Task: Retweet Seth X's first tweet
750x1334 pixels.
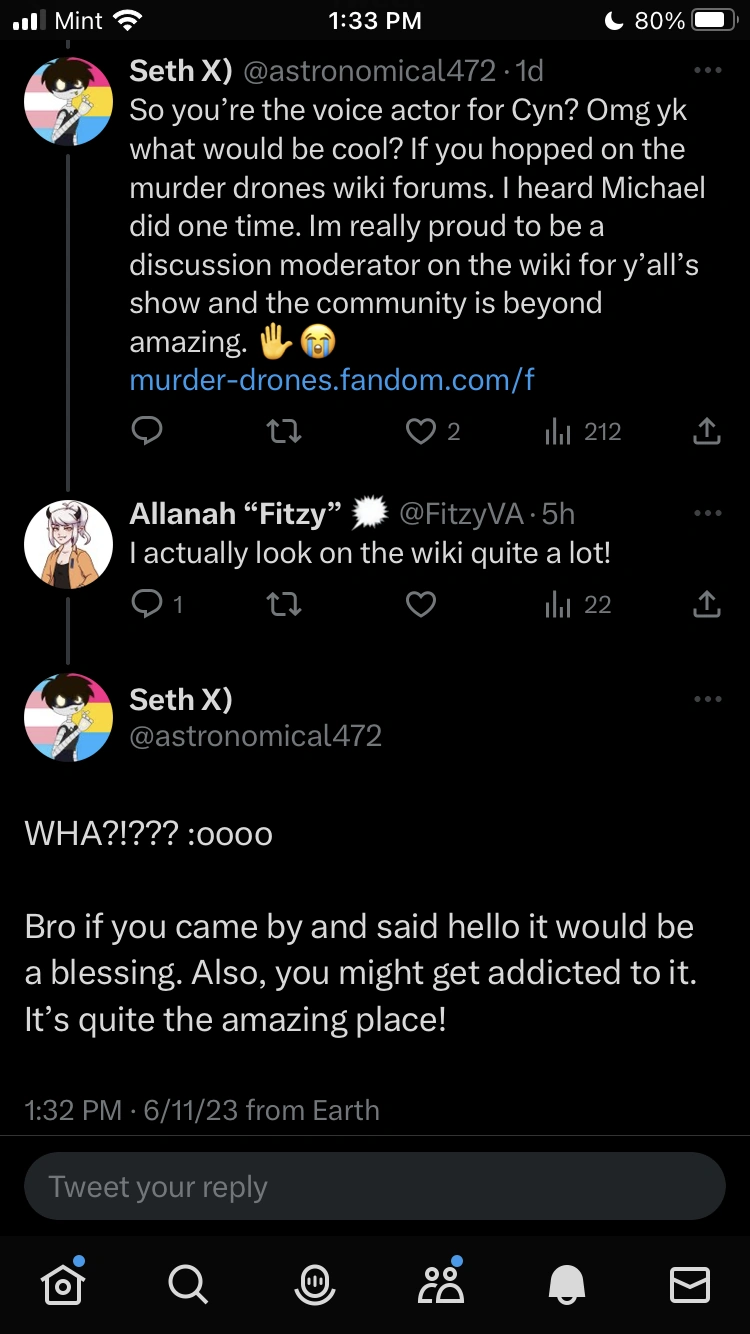Action: tap(283, 430)
